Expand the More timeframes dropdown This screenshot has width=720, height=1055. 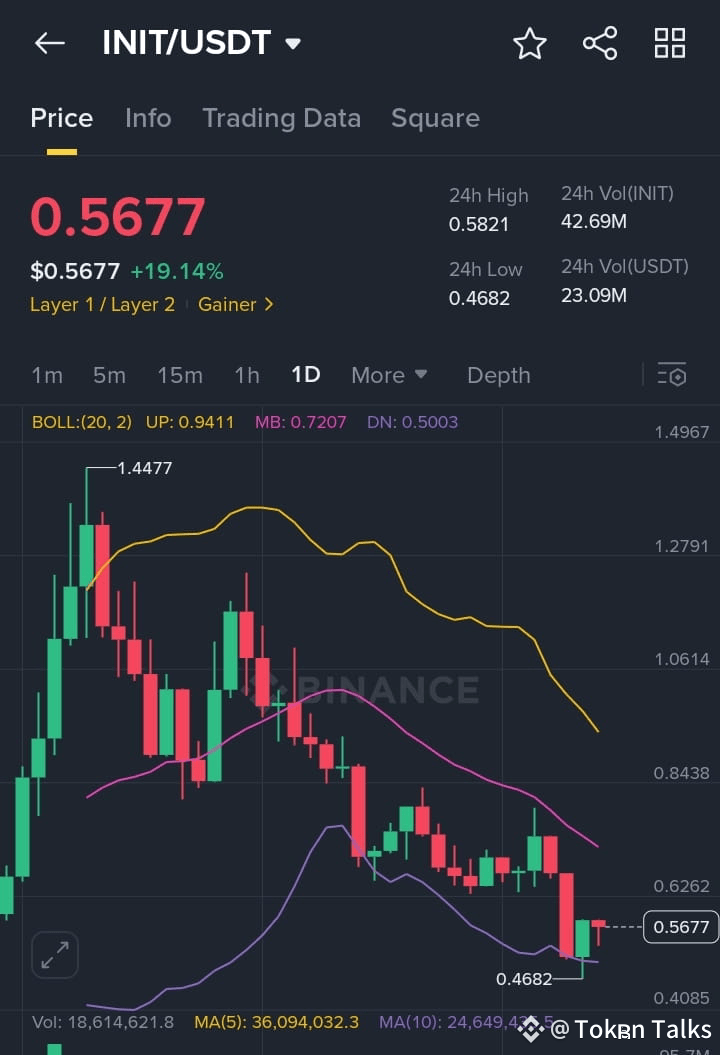389,375
